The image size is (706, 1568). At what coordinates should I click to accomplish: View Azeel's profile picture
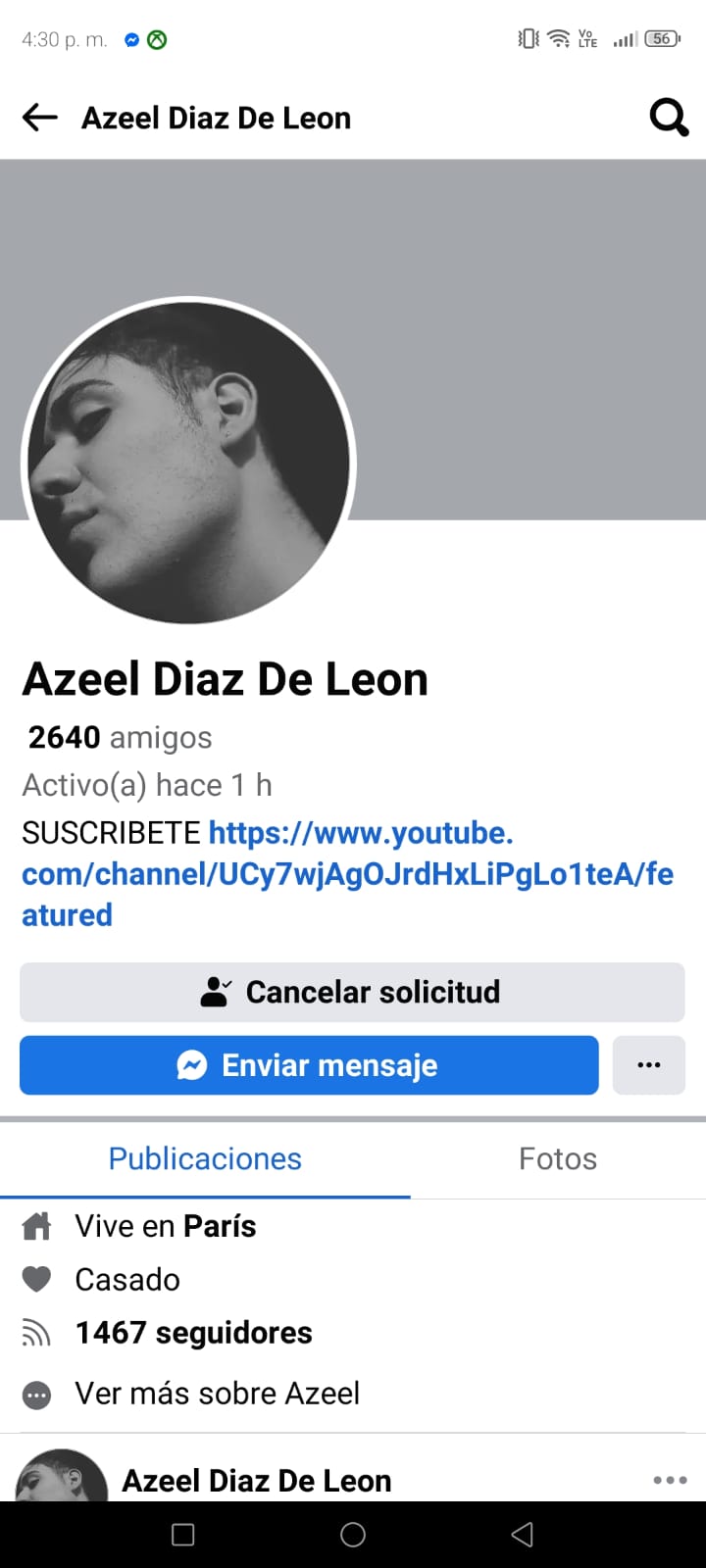pyautogui.click(x=188, y=463)
